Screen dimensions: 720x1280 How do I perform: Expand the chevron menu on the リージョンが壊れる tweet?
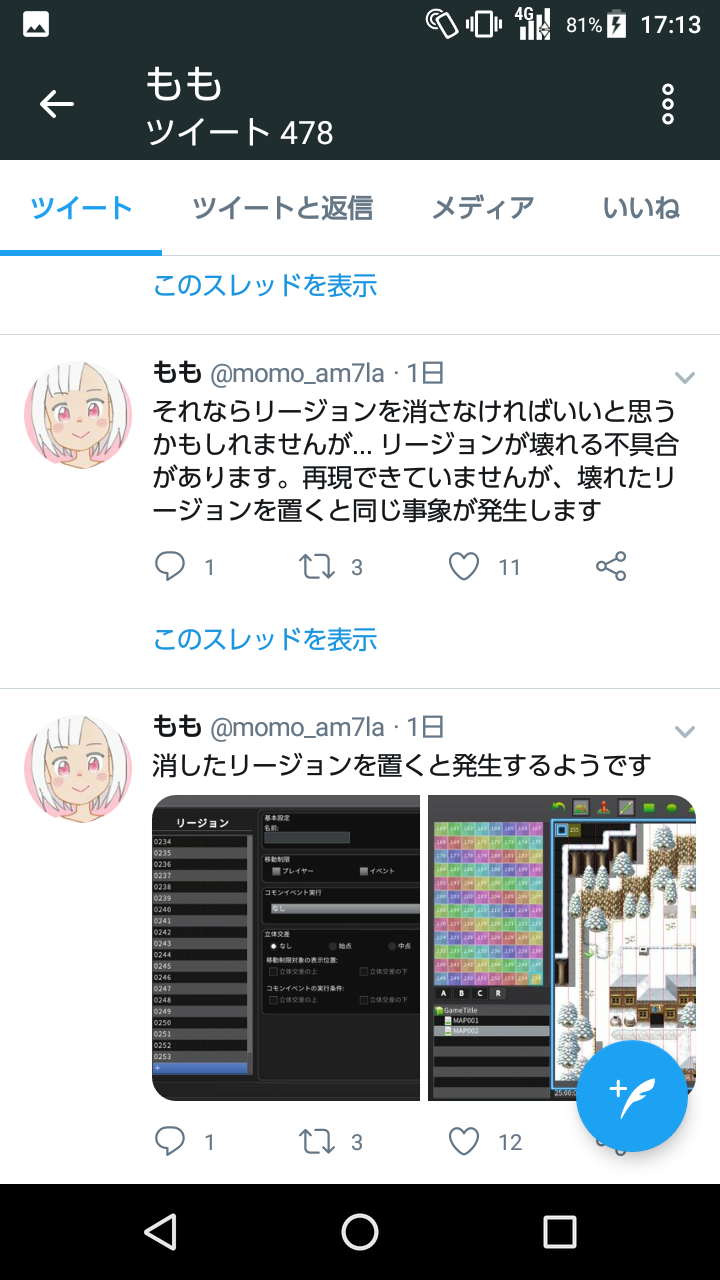685,377
